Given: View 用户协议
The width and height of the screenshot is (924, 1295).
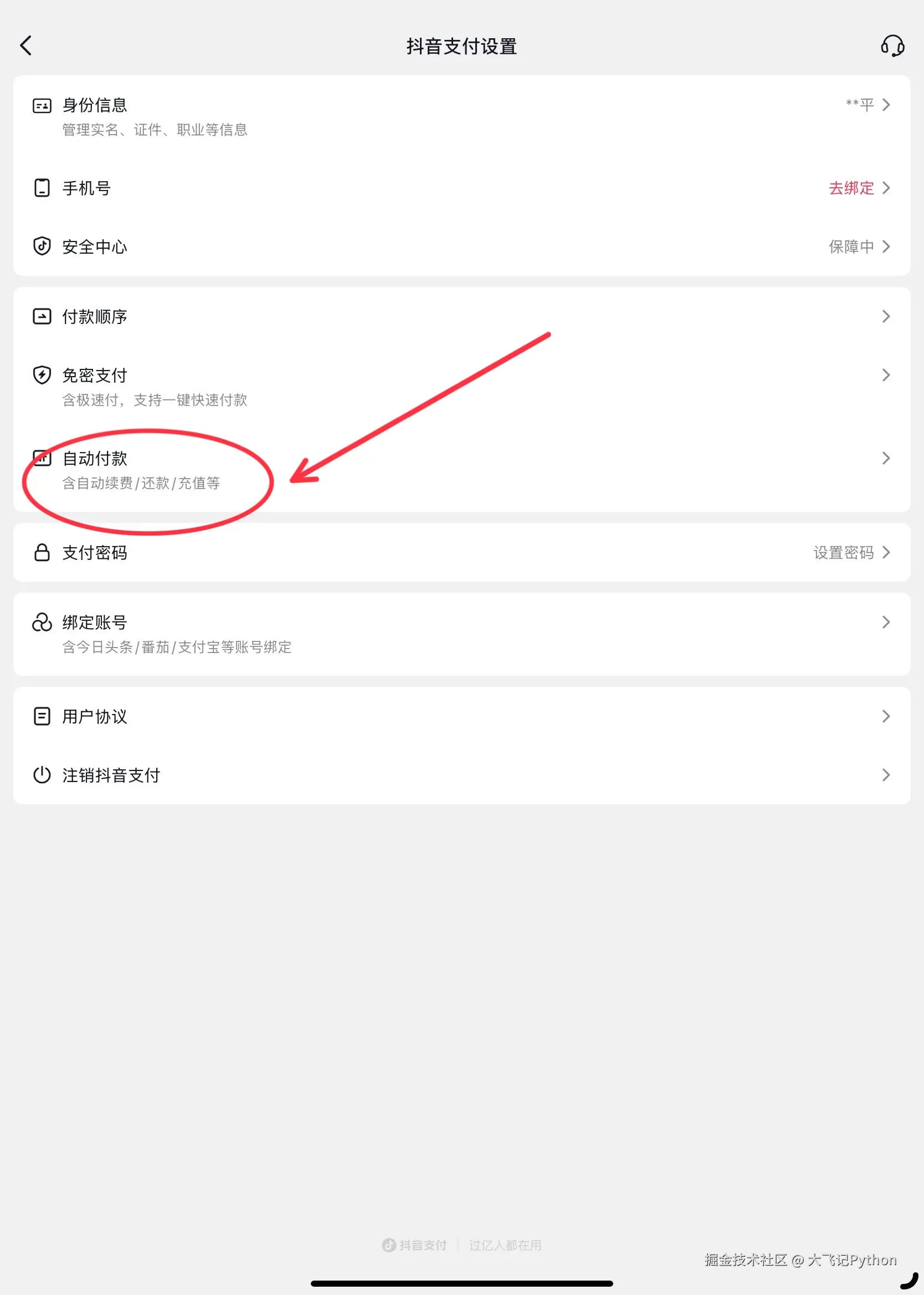Looking at the screenshot, I should coord(461,717).
